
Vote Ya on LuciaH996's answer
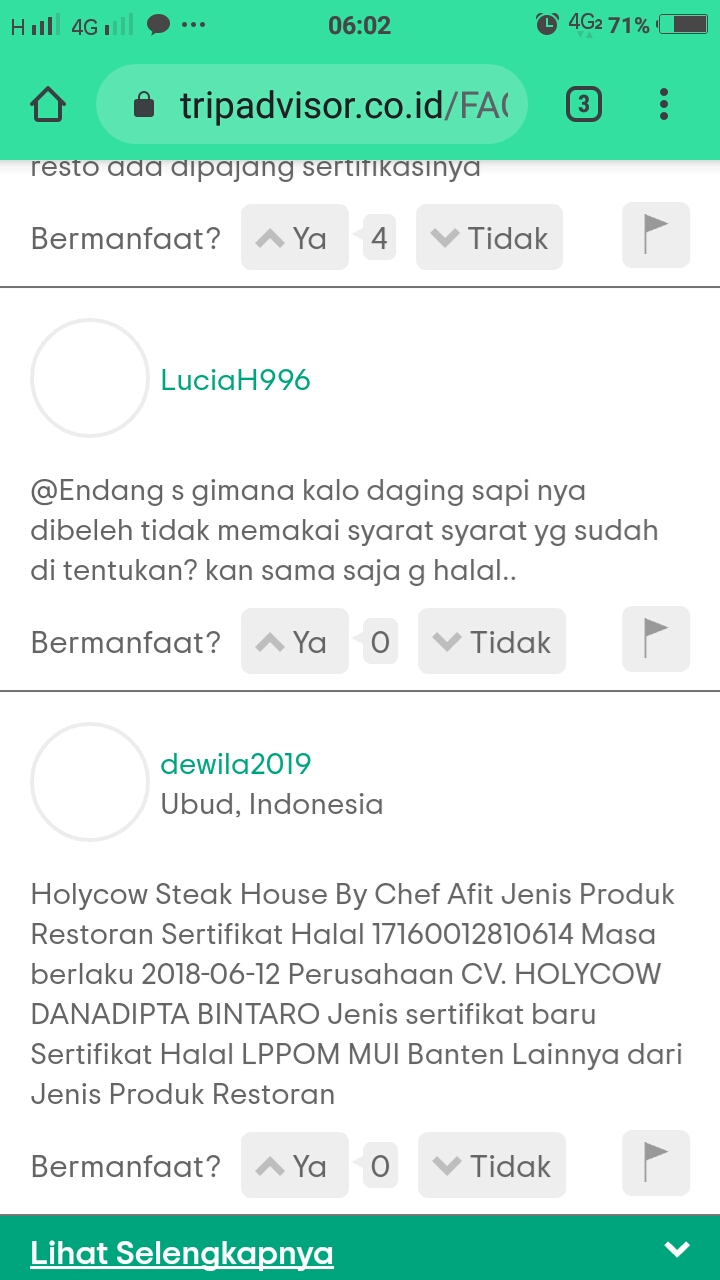[294, 642]
